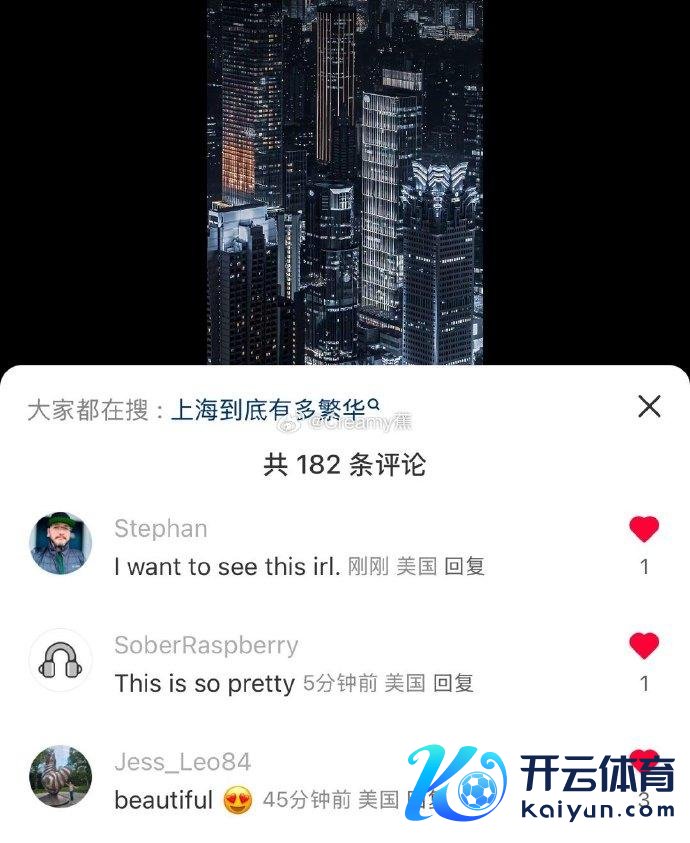Open Jess_Leo84's profile avatar

pyautogui.click(x=60, y=776)
